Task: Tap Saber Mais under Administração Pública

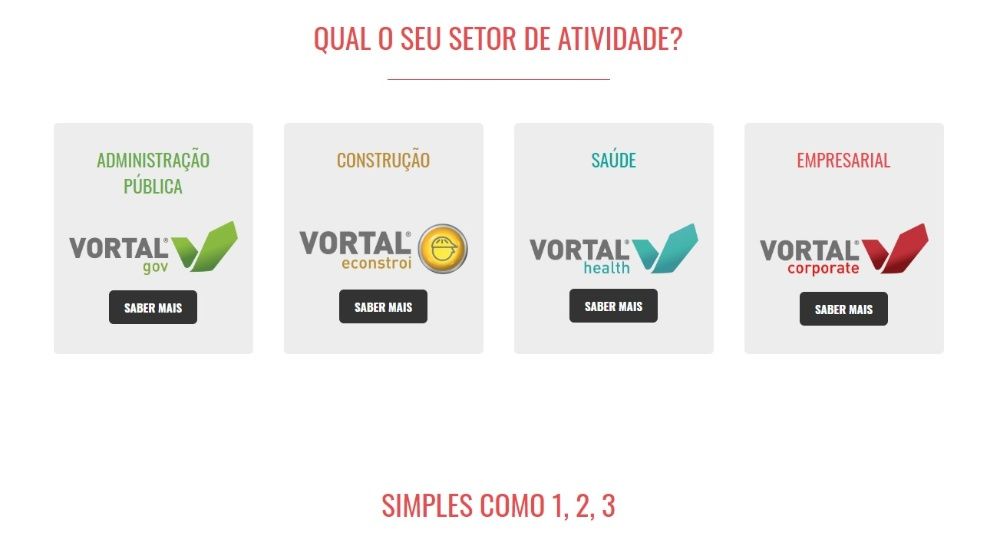Action: [x=153, y=307]
